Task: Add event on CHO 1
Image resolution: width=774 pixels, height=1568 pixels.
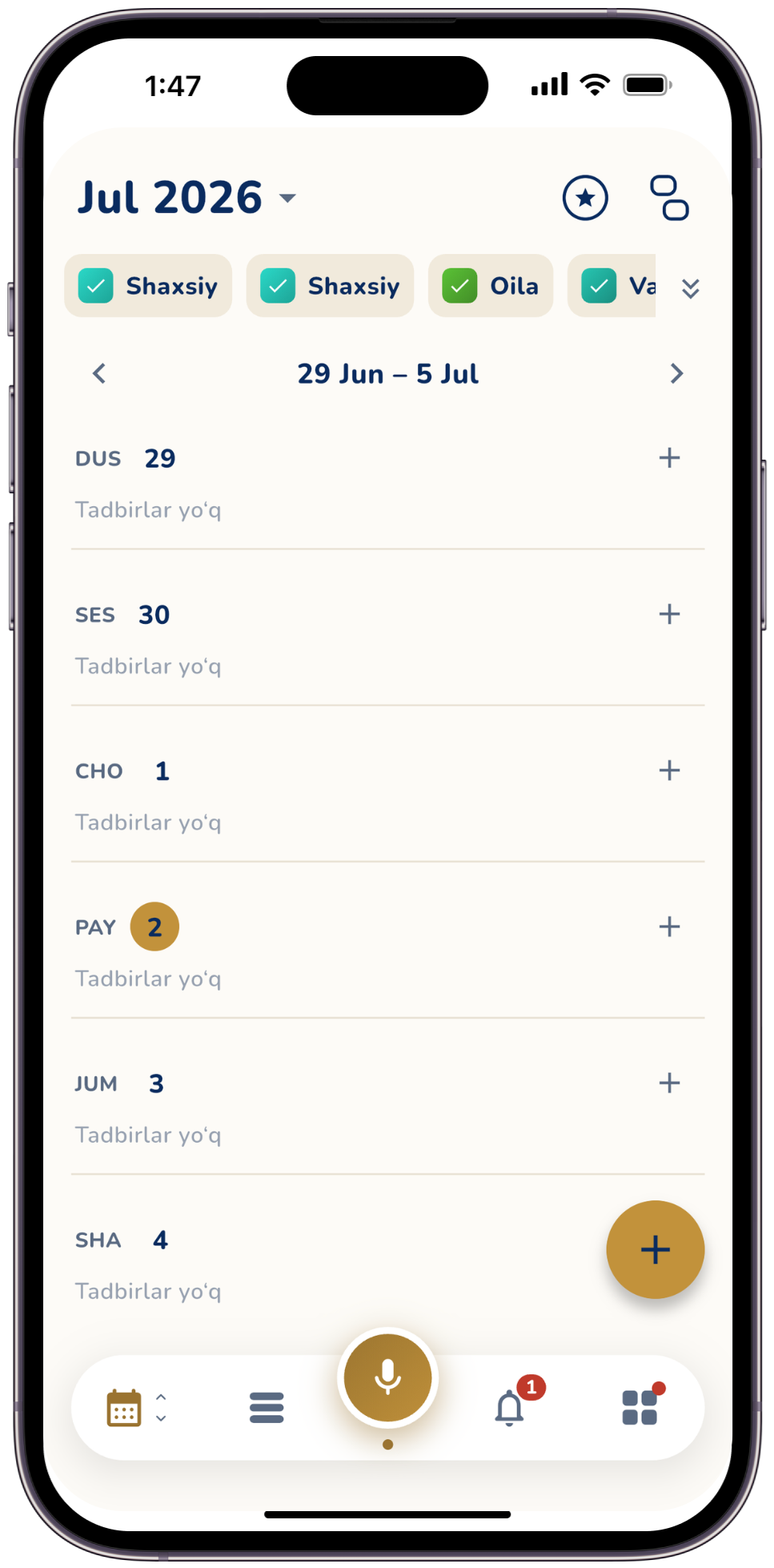Action: pos(669,770)
